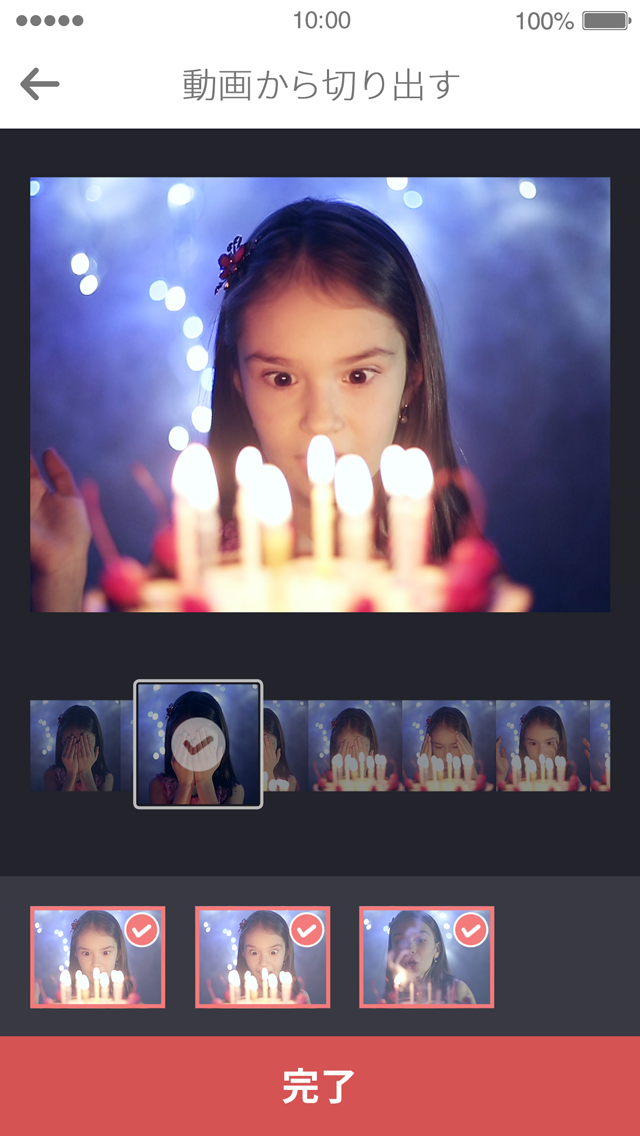Deselect the second chosen frame
This screenshot has width=640, height=1136.
pyautogui.click(x=306, y=931)
